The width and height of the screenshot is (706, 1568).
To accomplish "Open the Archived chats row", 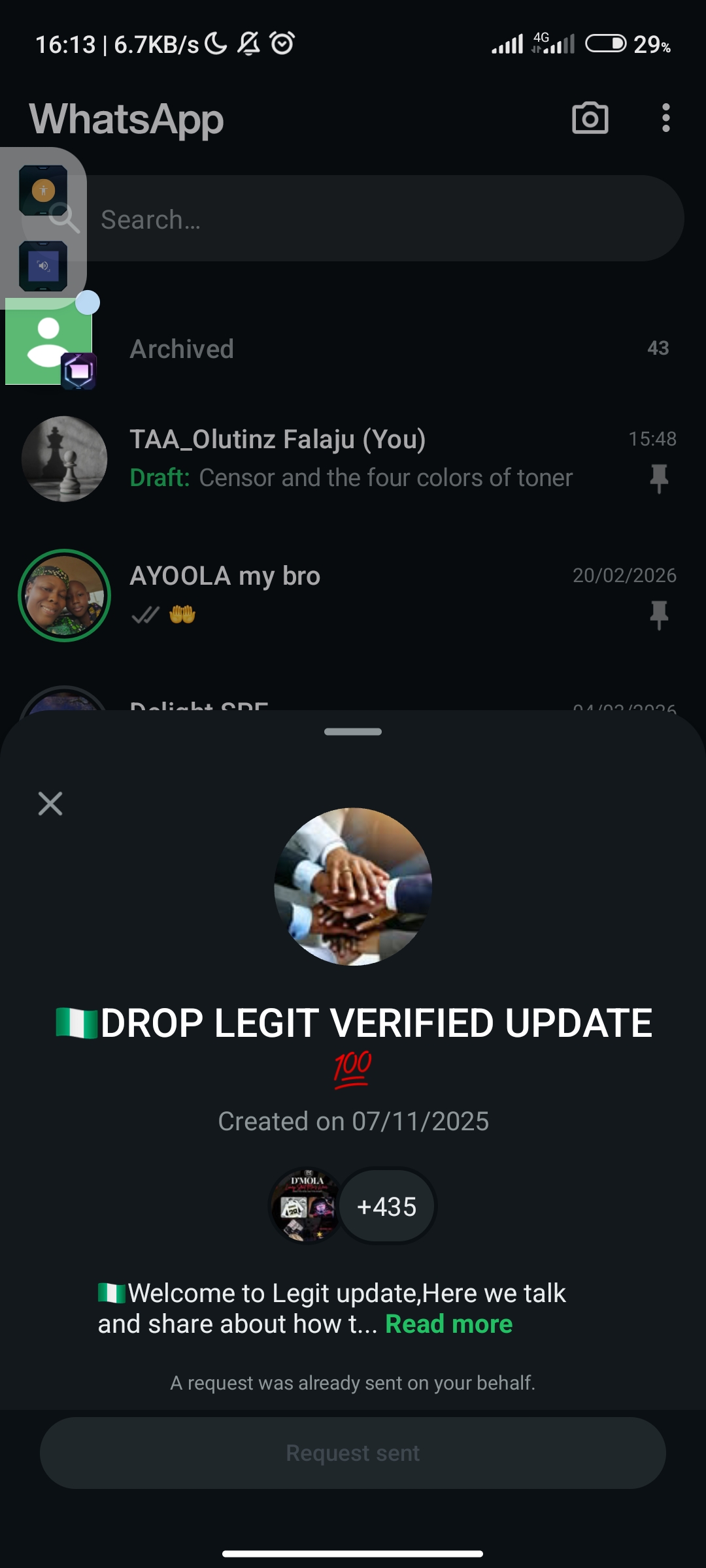I will point(392,349).
